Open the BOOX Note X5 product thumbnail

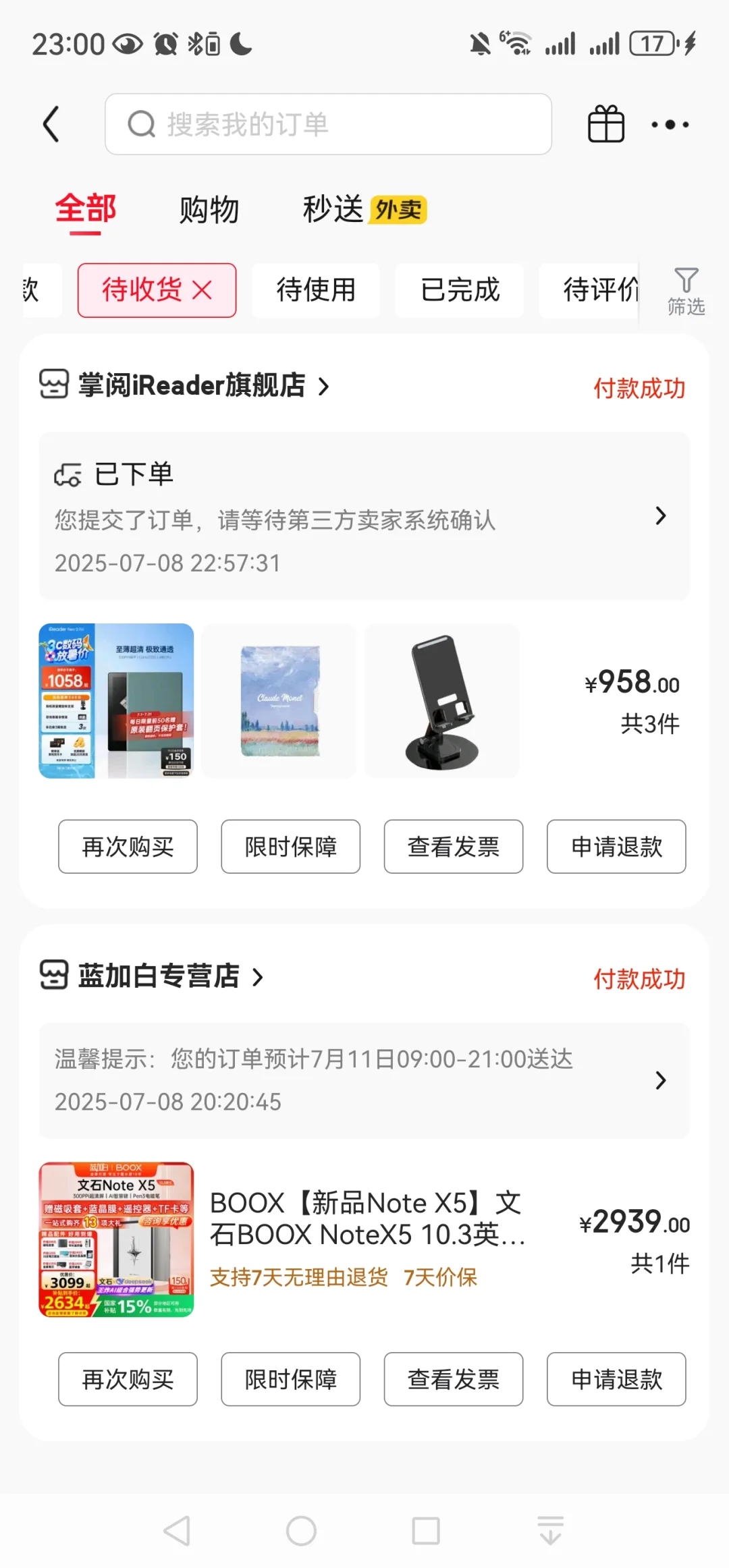point(116,1239)
